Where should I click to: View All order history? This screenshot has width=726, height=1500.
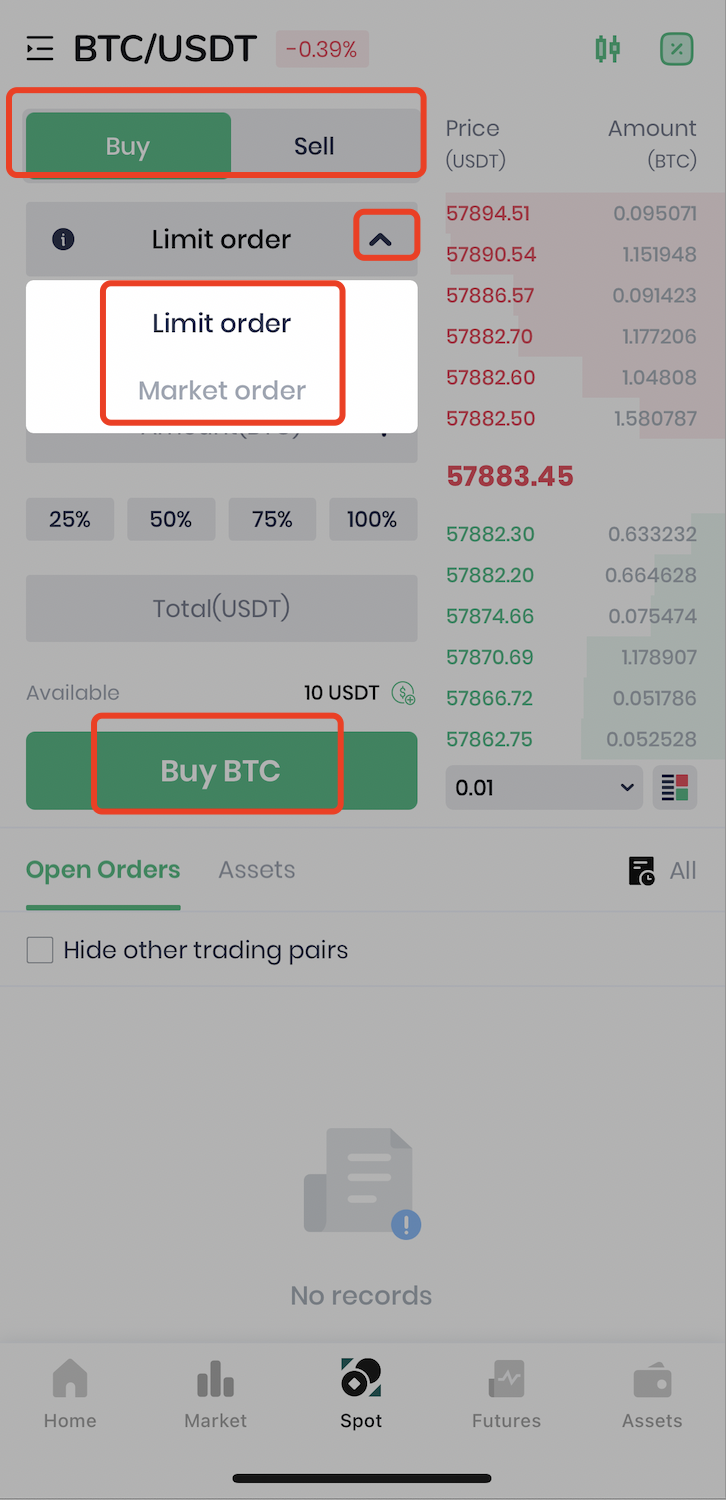pos(663,871)
